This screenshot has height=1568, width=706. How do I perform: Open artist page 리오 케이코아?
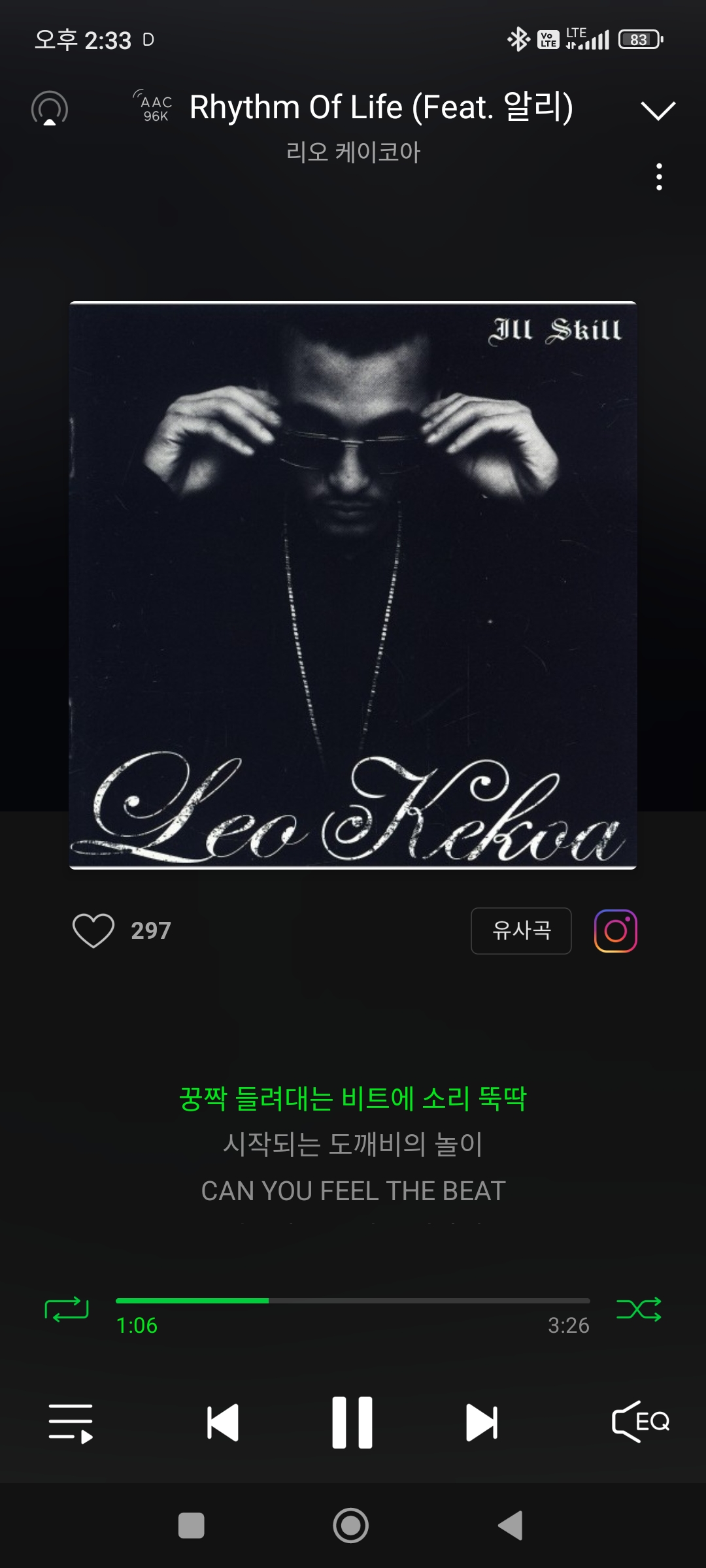tap(353, 152)
